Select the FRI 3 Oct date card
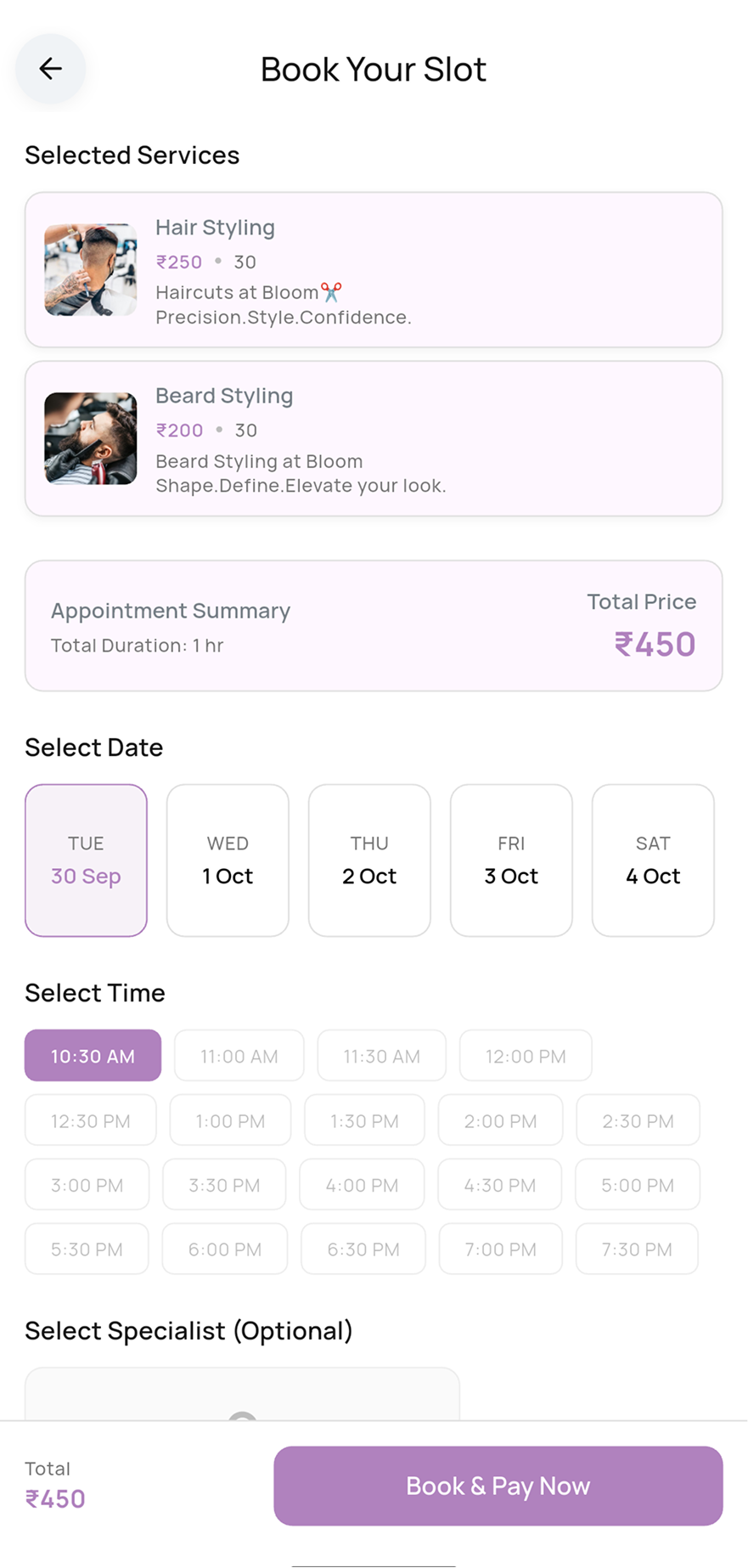The width and height of the screenshot is (748, 1568). coord(511,860)
